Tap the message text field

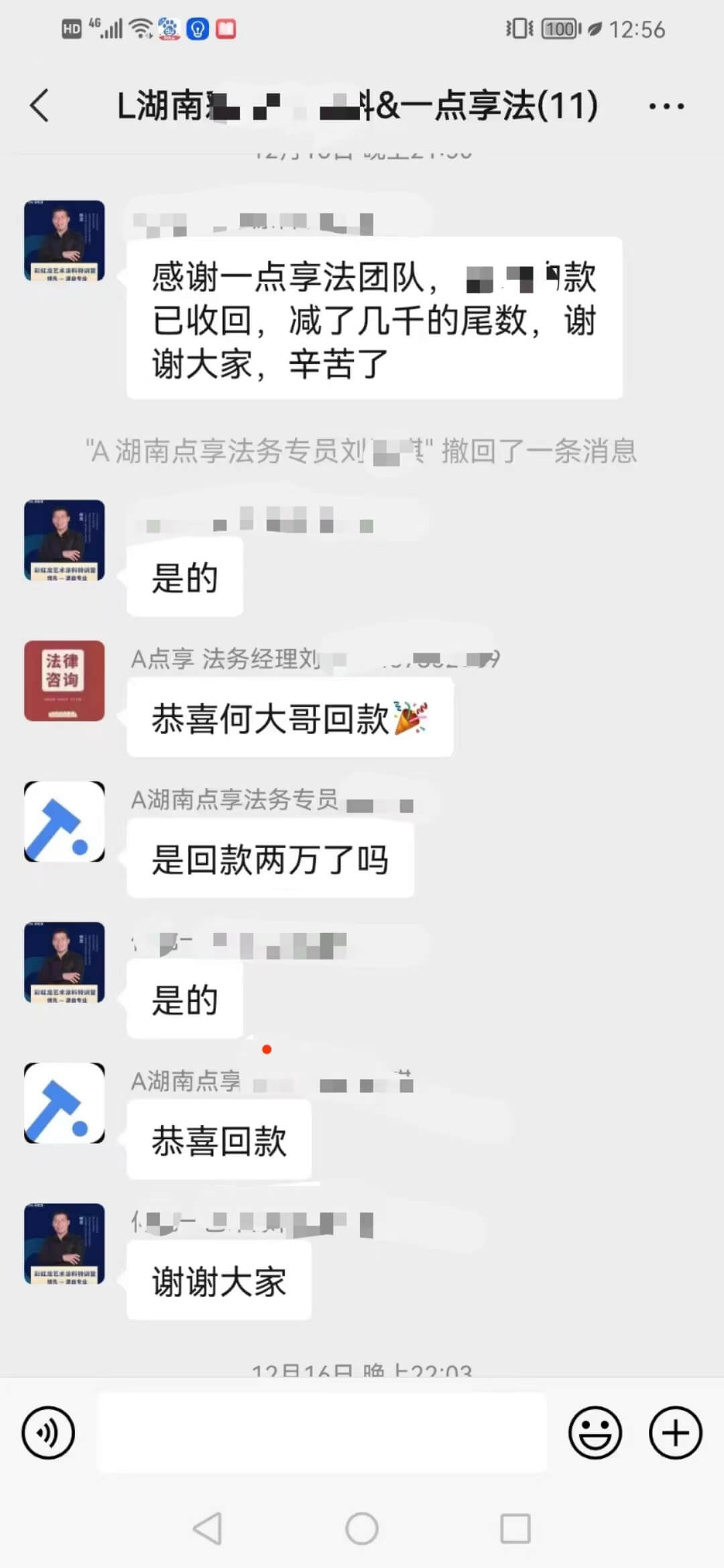322,1433
